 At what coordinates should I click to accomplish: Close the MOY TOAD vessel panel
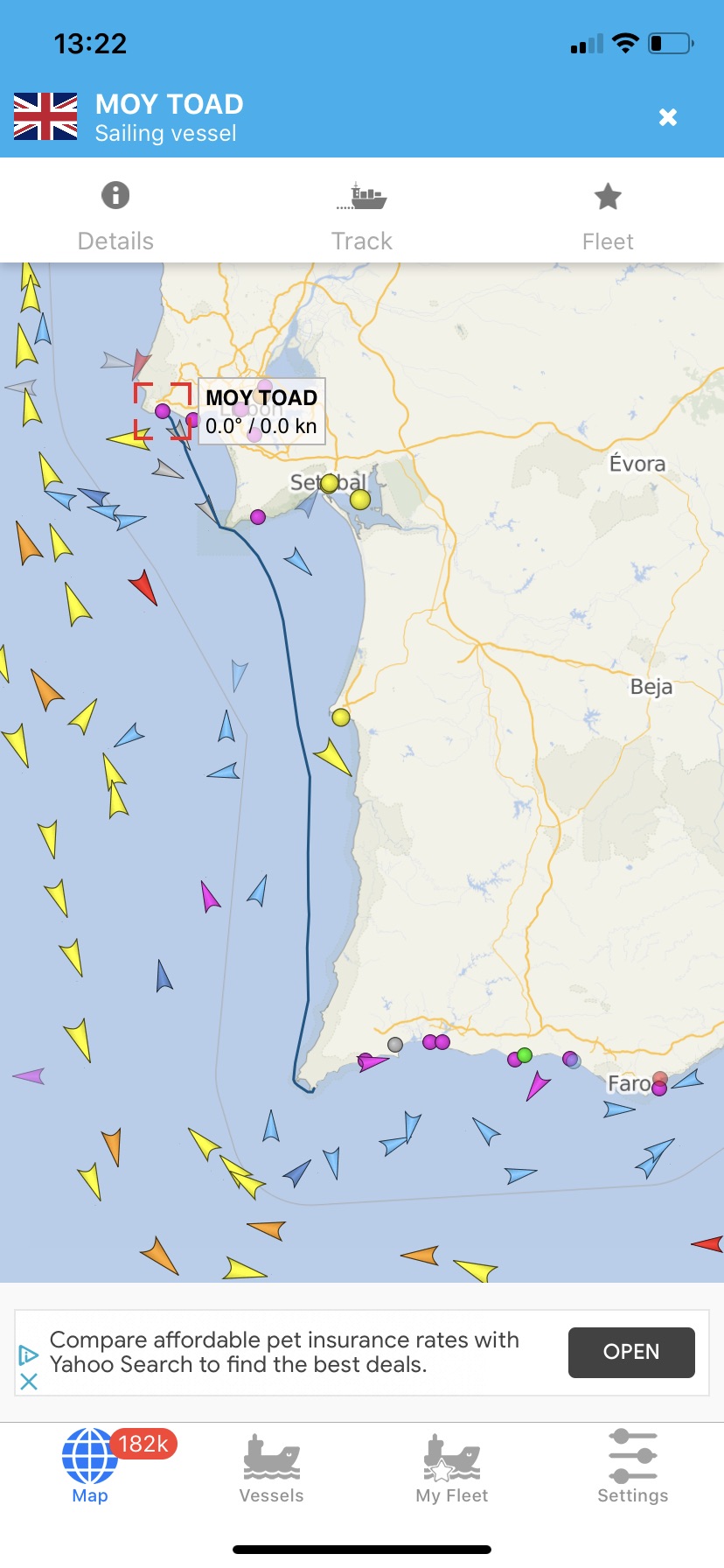pyautogui.click(x=668, y=117)
